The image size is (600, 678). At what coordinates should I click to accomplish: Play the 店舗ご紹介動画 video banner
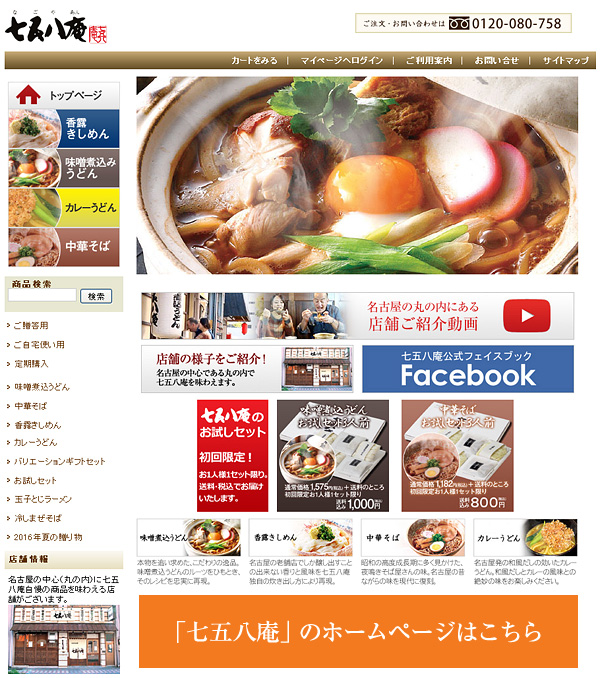[x=358, y=316]
